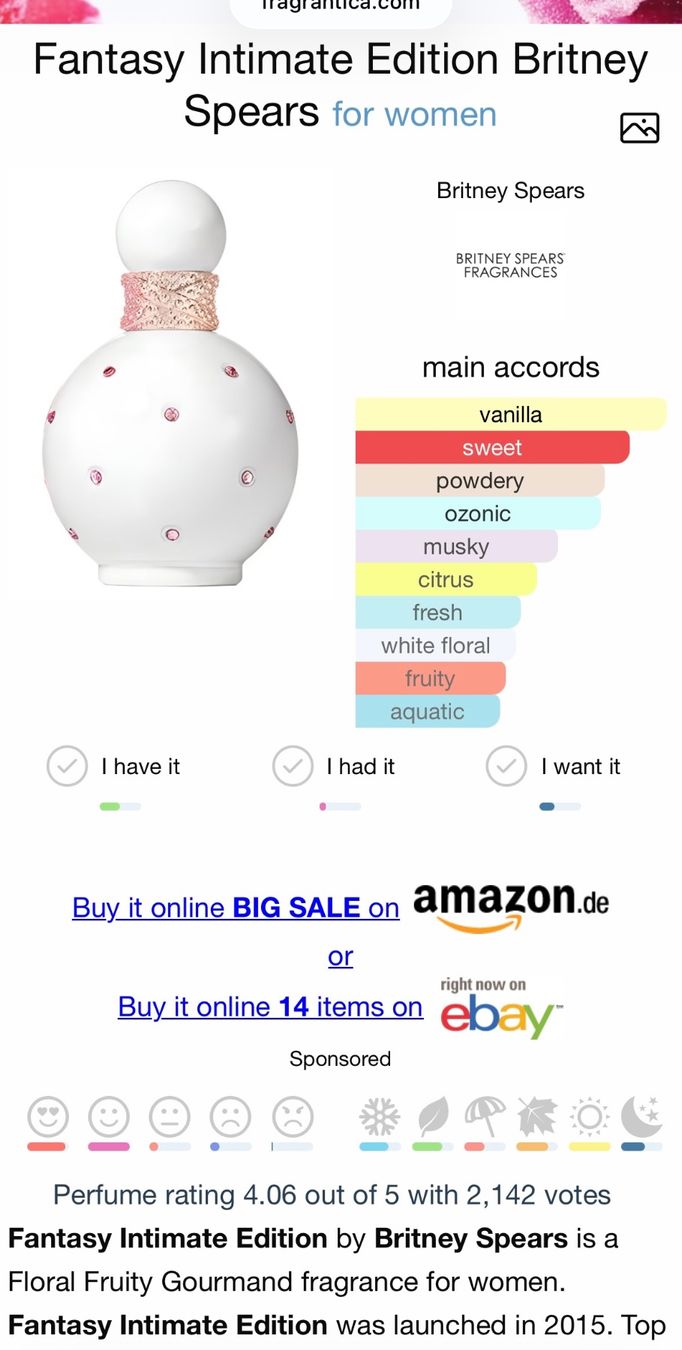Open the image gallery icon

(x=640, y=128)
